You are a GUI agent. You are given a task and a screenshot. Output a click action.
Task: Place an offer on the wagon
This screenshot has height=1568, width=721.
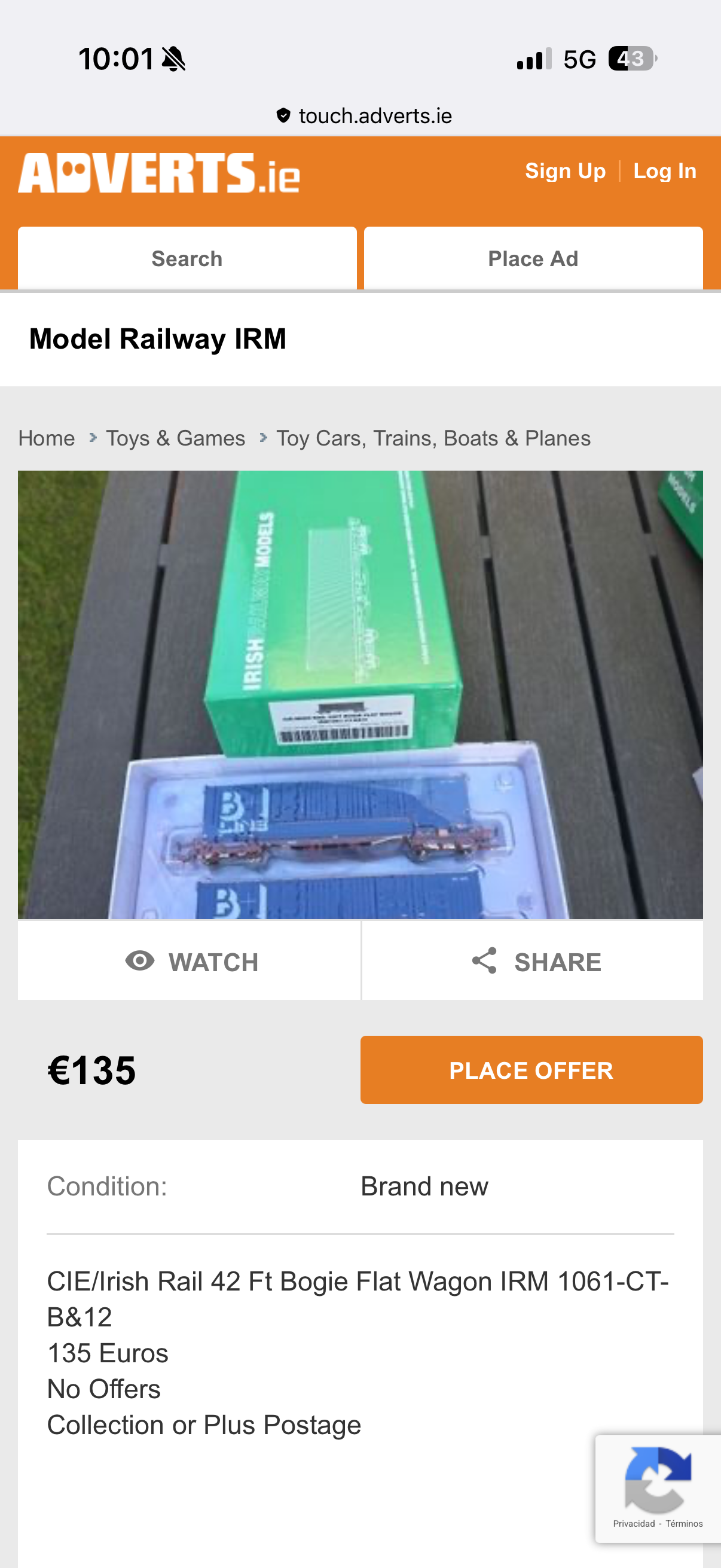pyautogui.click(x=531, y=1070)
